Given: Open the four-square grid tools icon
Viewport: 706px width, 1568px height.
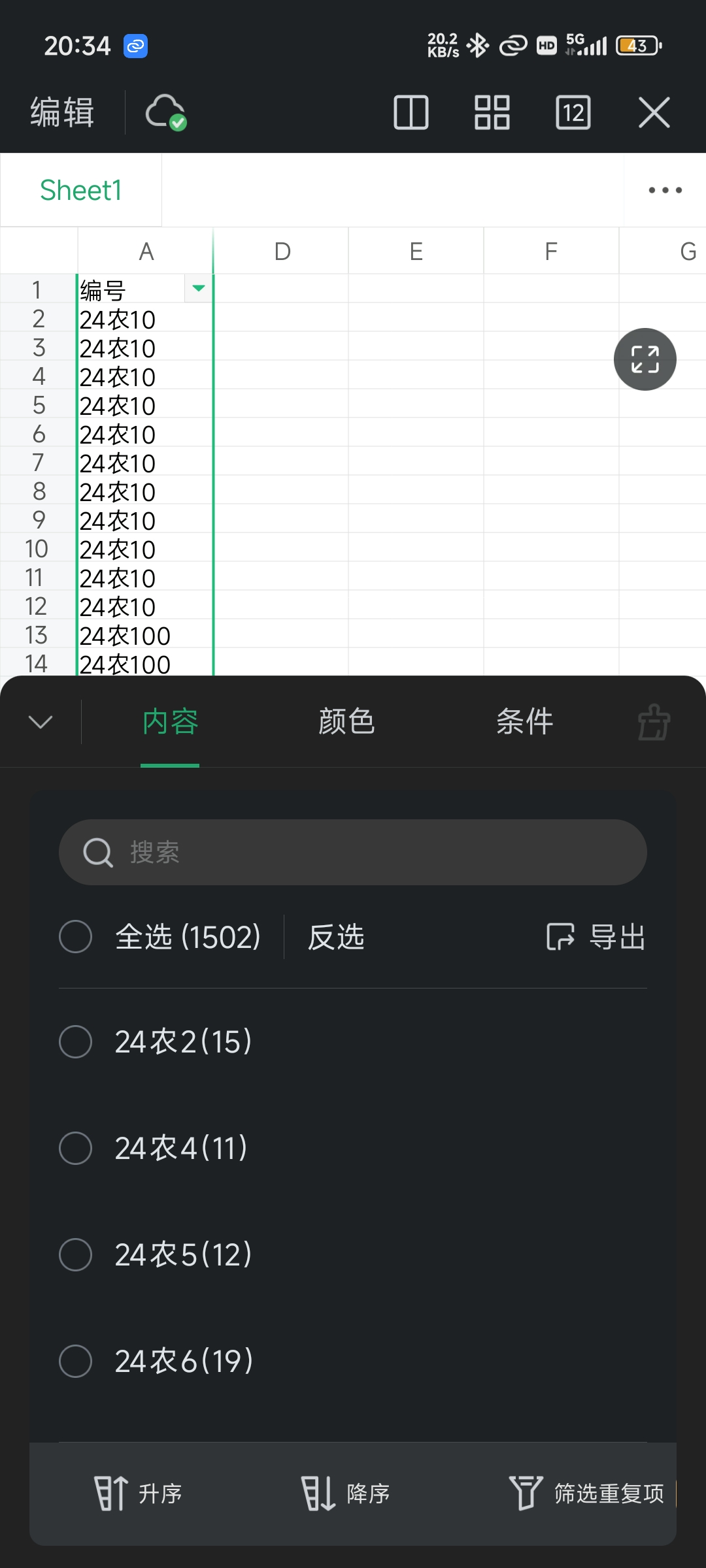Looking at the screenshot, I should point(492,112).
